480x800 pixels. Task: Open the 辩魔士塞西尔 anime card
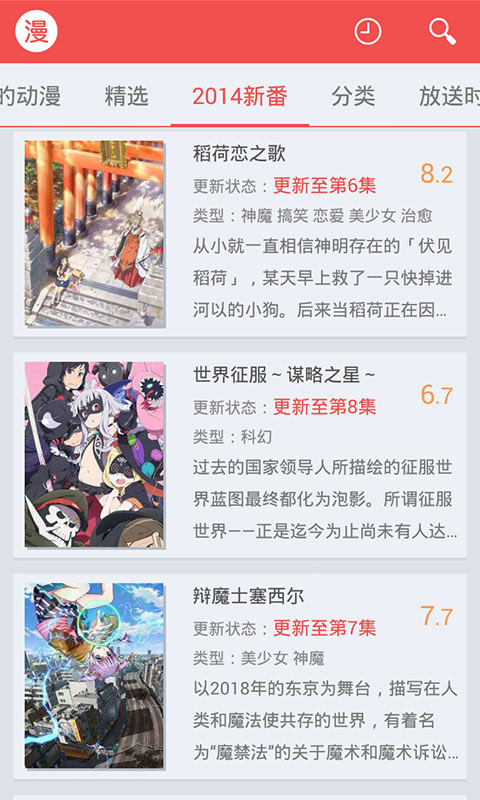coord(240,677)
